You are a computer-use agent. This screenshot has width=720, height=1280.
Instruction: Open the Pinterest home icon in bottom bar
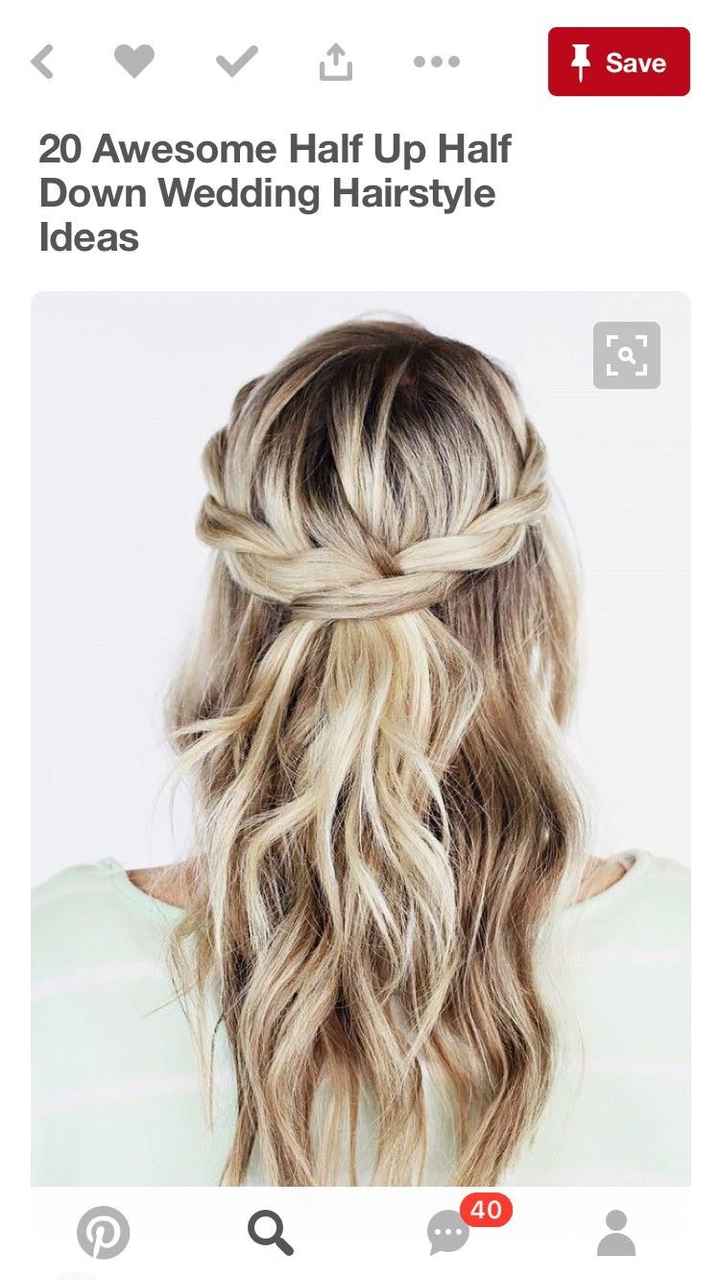tap(99, 1233)
